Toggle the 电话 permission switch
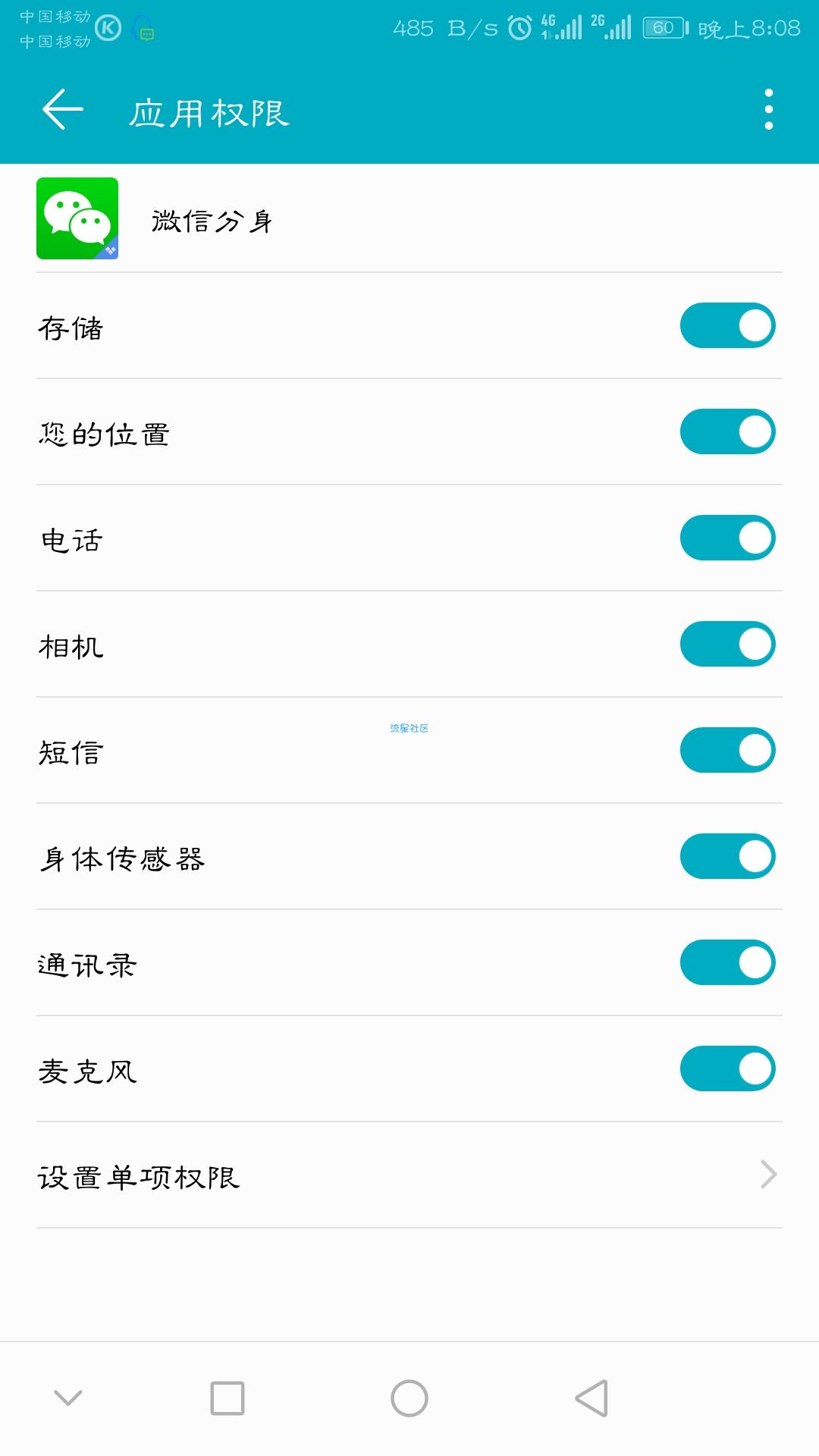 [x=727, y=538]
